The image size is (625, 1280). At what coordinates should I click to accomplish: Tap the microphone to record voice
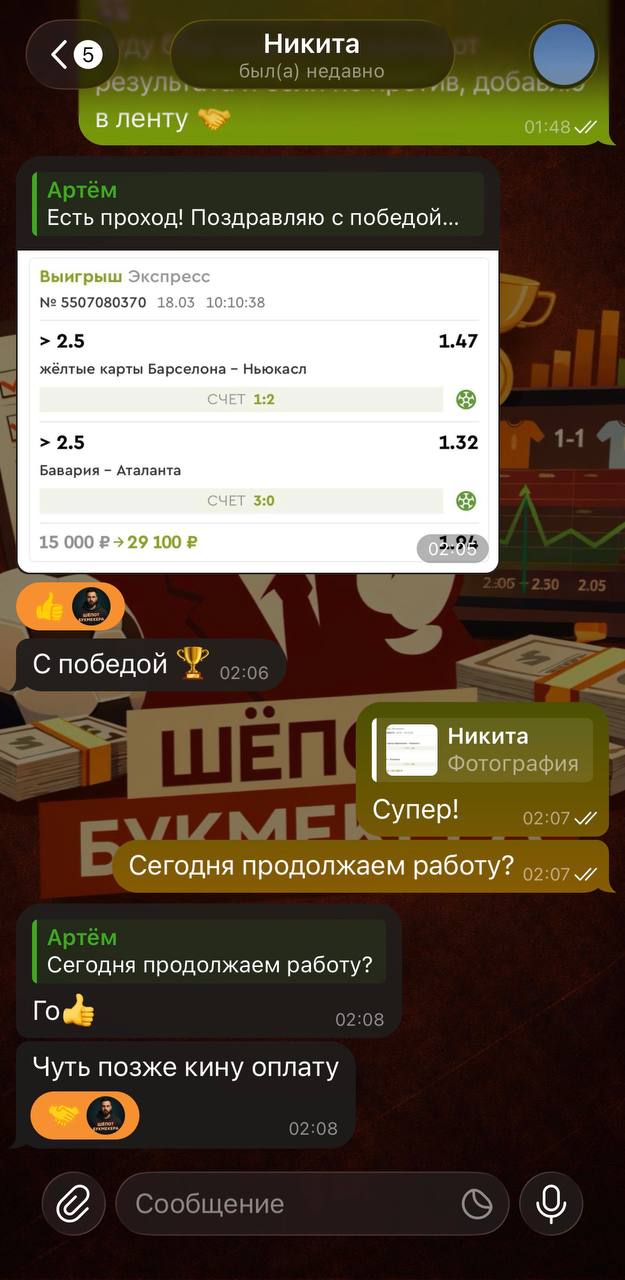coord(551,1203)
